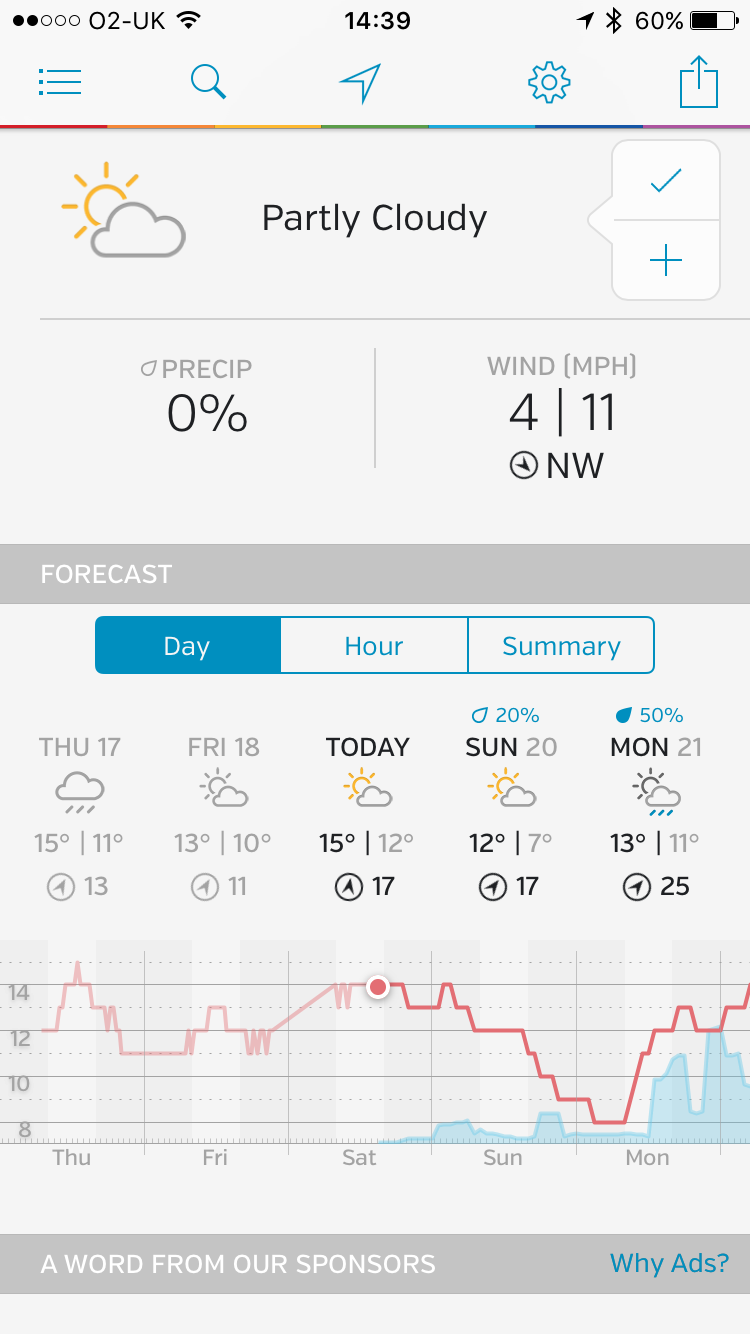
Task: Open the settings gear
Action: [548, 83]
